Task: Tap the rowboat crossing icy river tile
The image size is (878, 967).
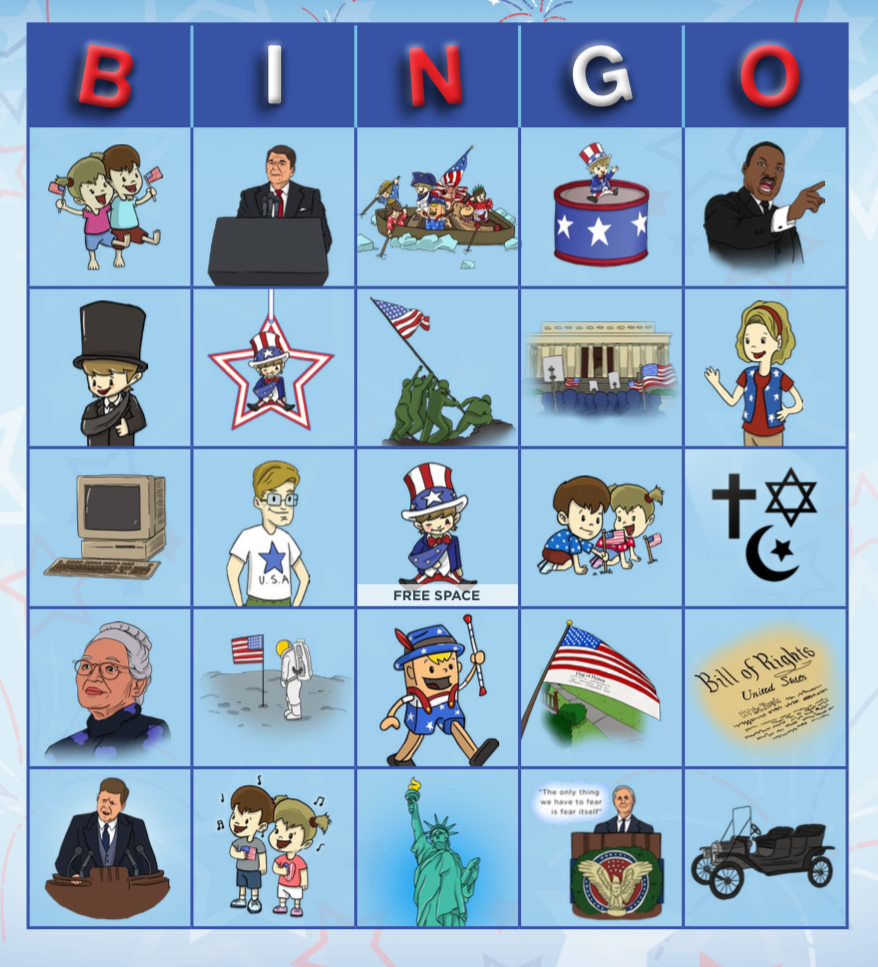Action: click(x=437, y=207)
